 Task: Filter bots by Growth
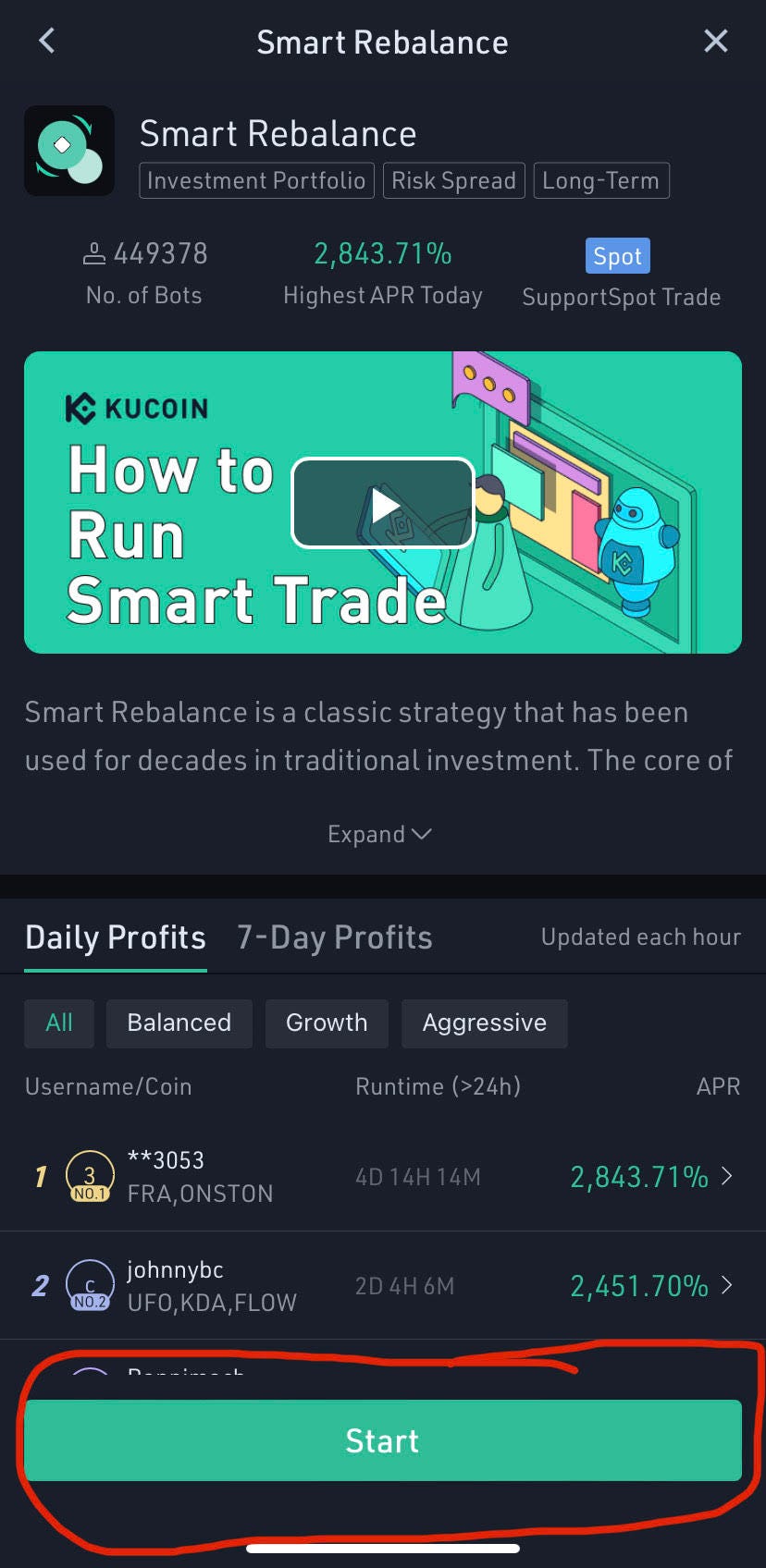tap(327, 1023)
